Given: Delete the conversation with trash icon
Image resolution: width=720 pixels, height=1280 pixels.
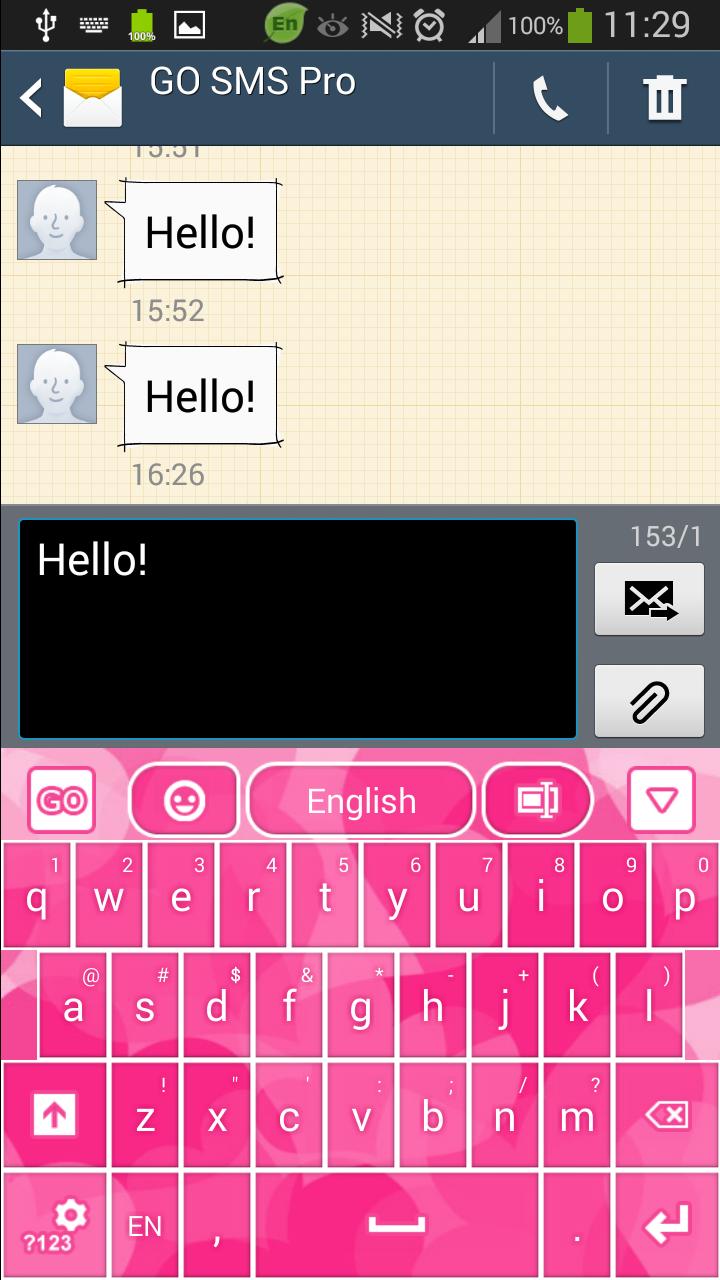Looking at the screenshot, I should [x=664, y=99].
